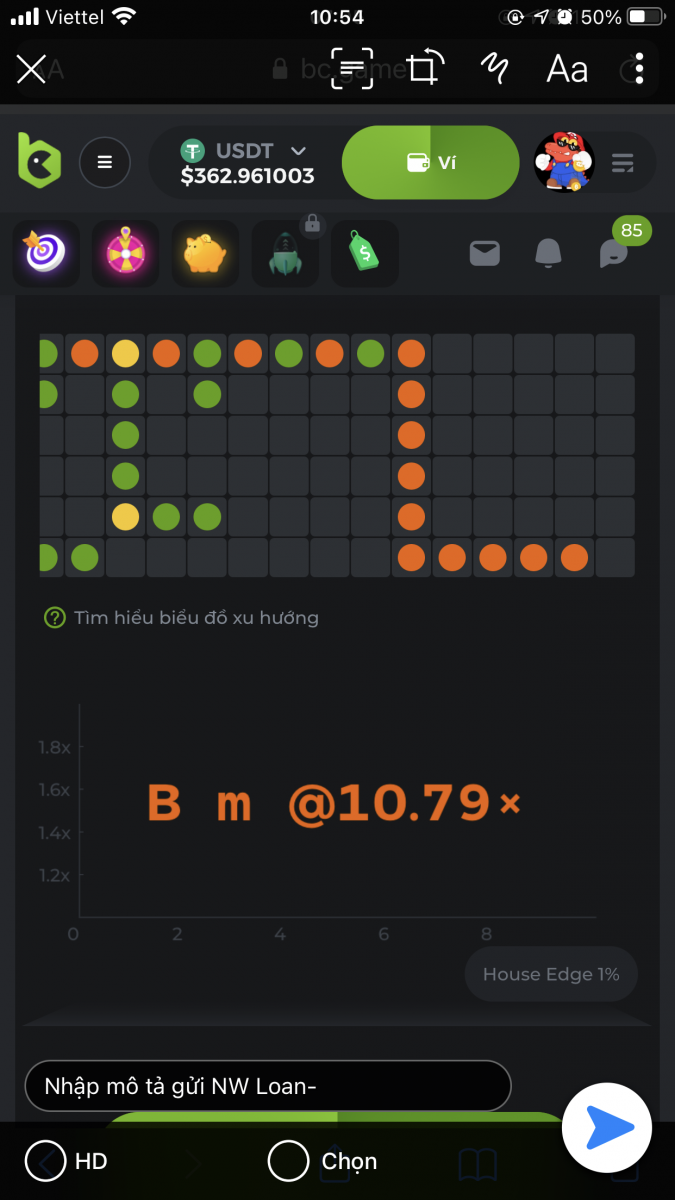Open the three-dot overflow menu

pos(639,69)
